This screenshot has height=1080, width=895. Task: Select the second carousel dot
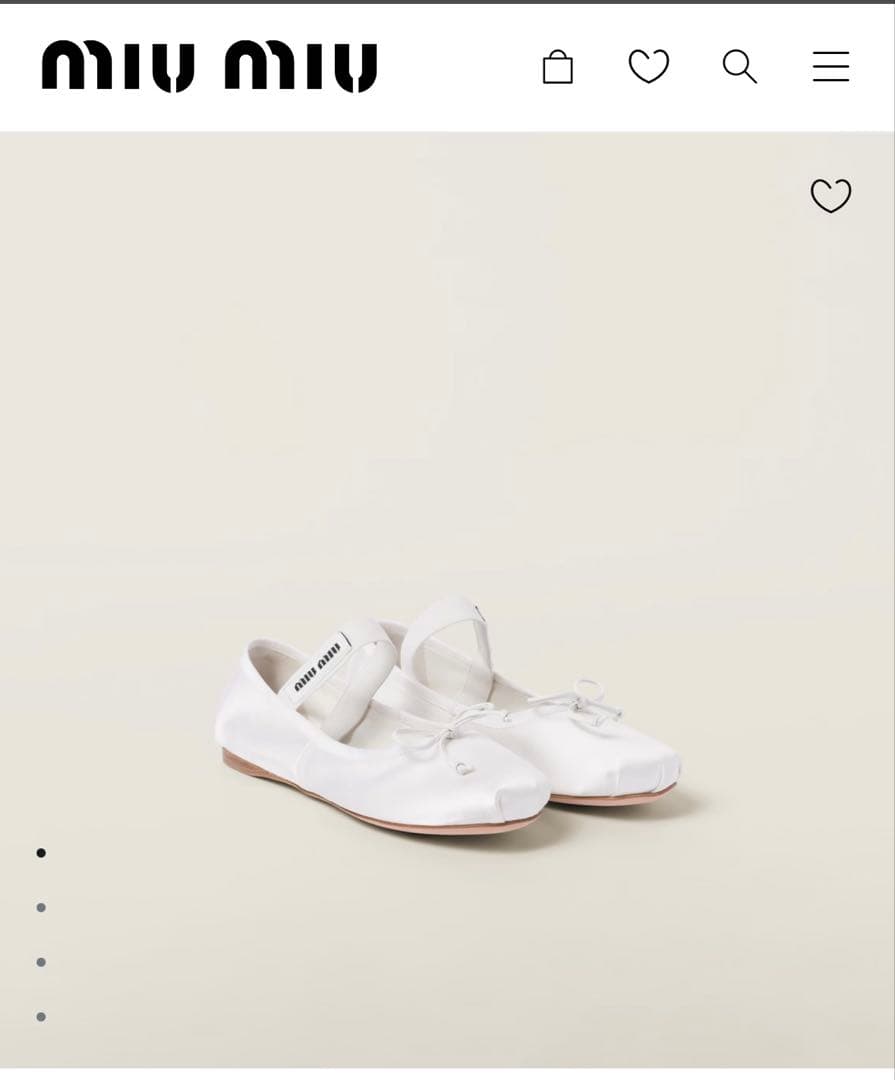39,907
